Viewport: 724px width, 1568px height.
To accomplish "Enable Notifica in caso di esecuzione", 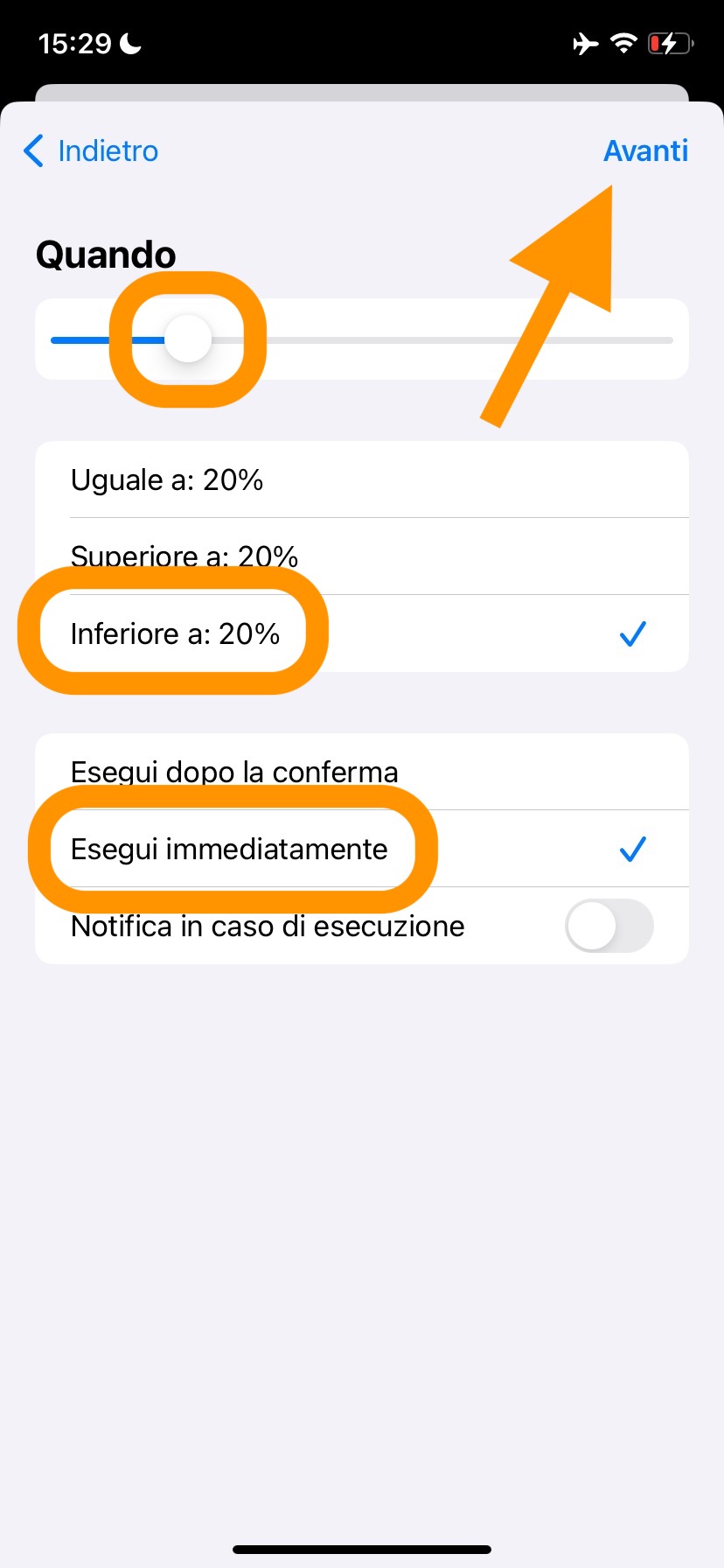I will [x=609, y=926].
